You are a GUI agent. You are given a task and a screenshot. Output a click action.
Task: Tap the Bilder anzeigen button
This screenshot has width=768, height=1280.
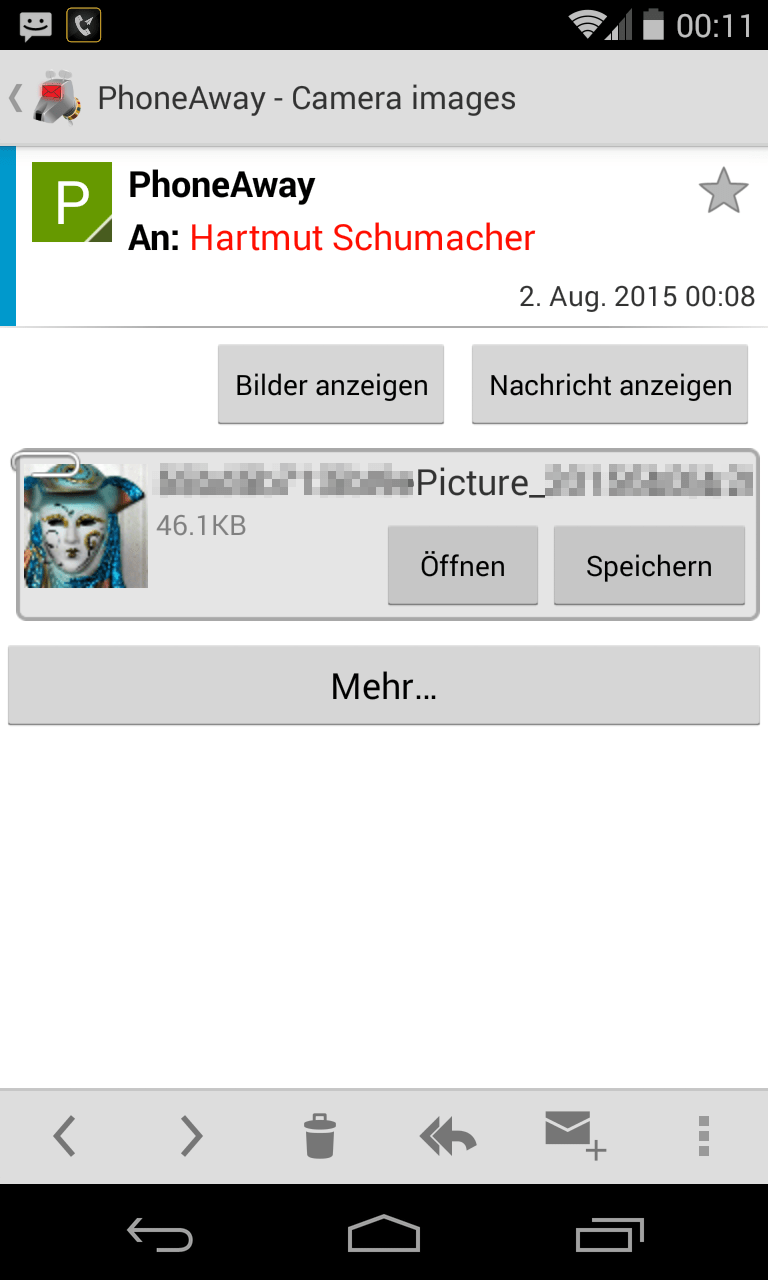331,385
